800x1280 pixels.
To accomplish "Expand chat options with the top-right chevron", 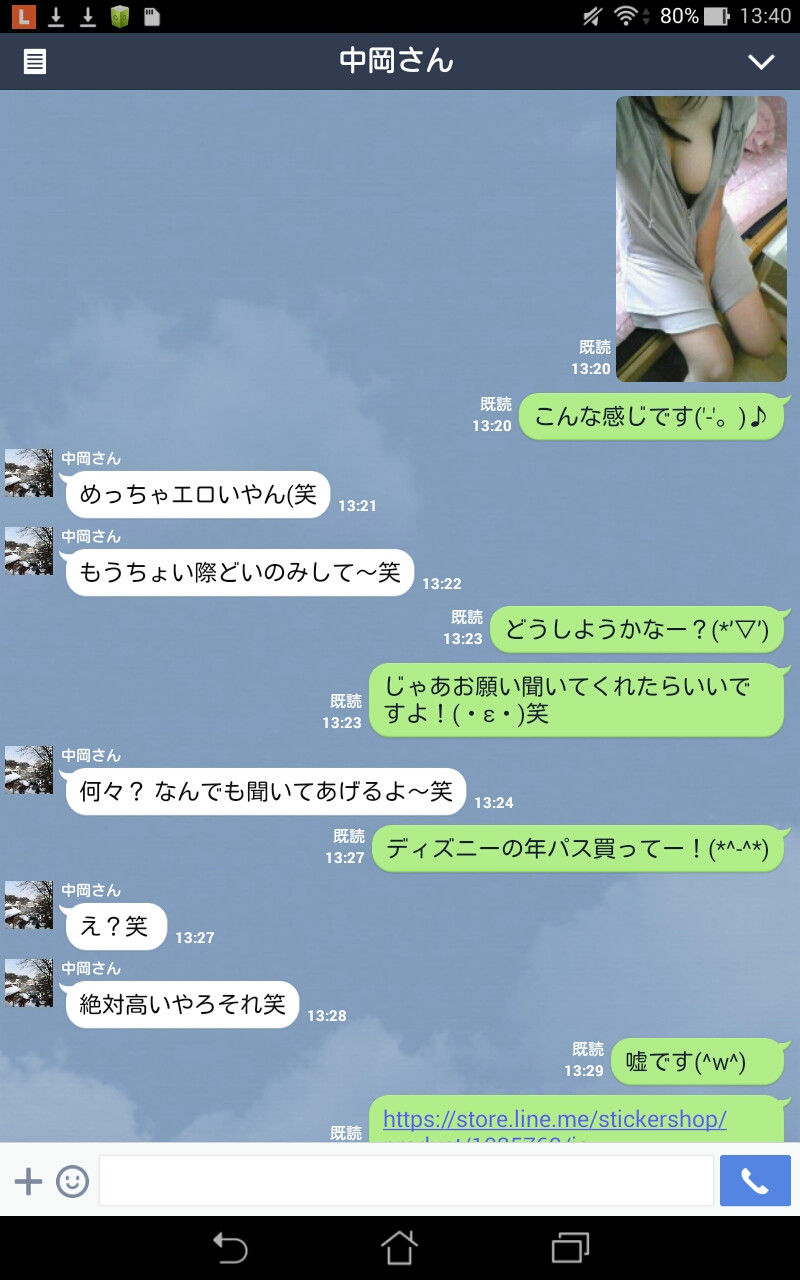I will [x=762, y=62].
